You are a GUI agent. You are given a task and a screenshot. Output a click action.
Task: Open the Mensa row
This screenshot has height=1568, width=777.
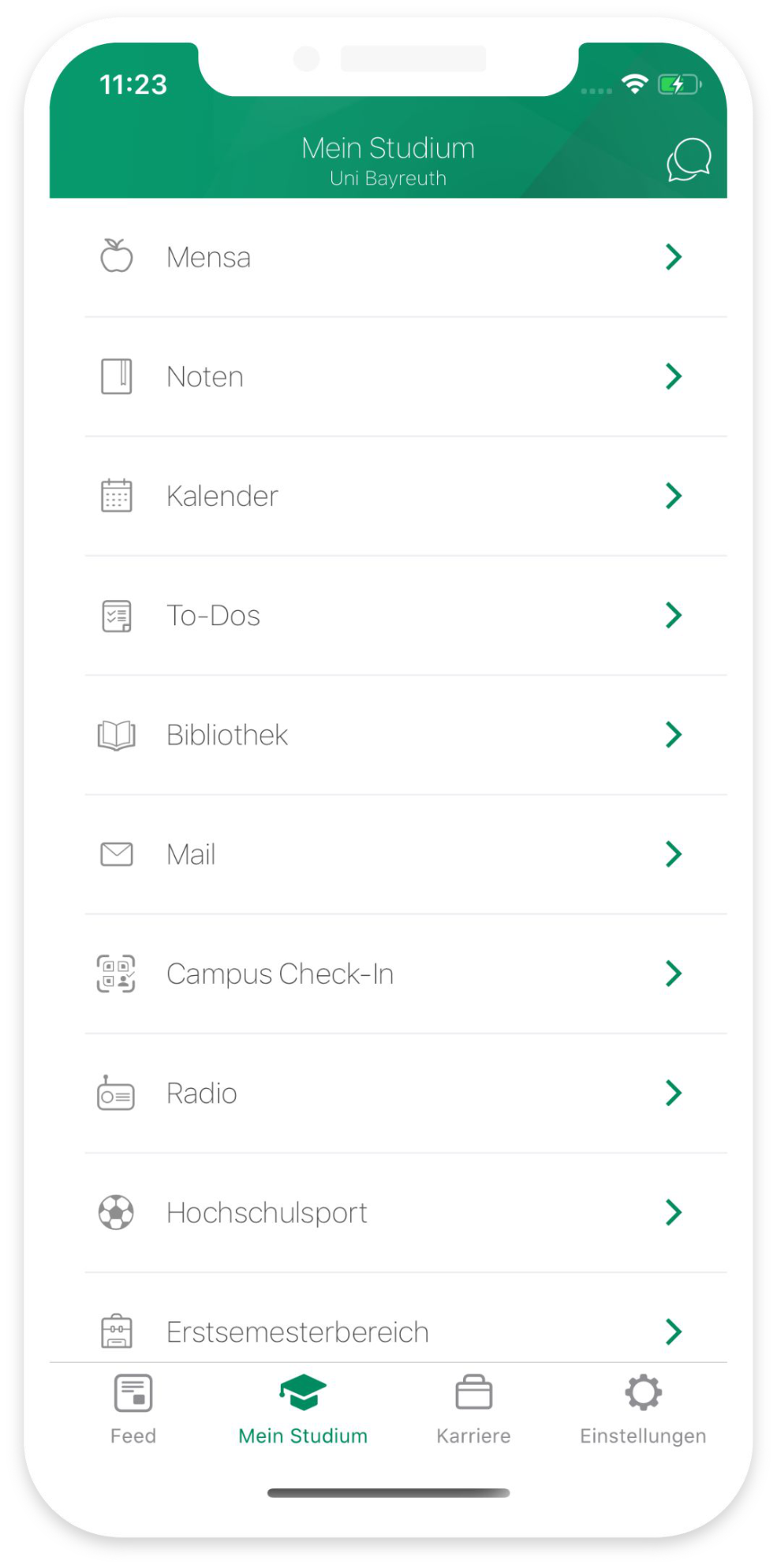click(x=388, y=257)
